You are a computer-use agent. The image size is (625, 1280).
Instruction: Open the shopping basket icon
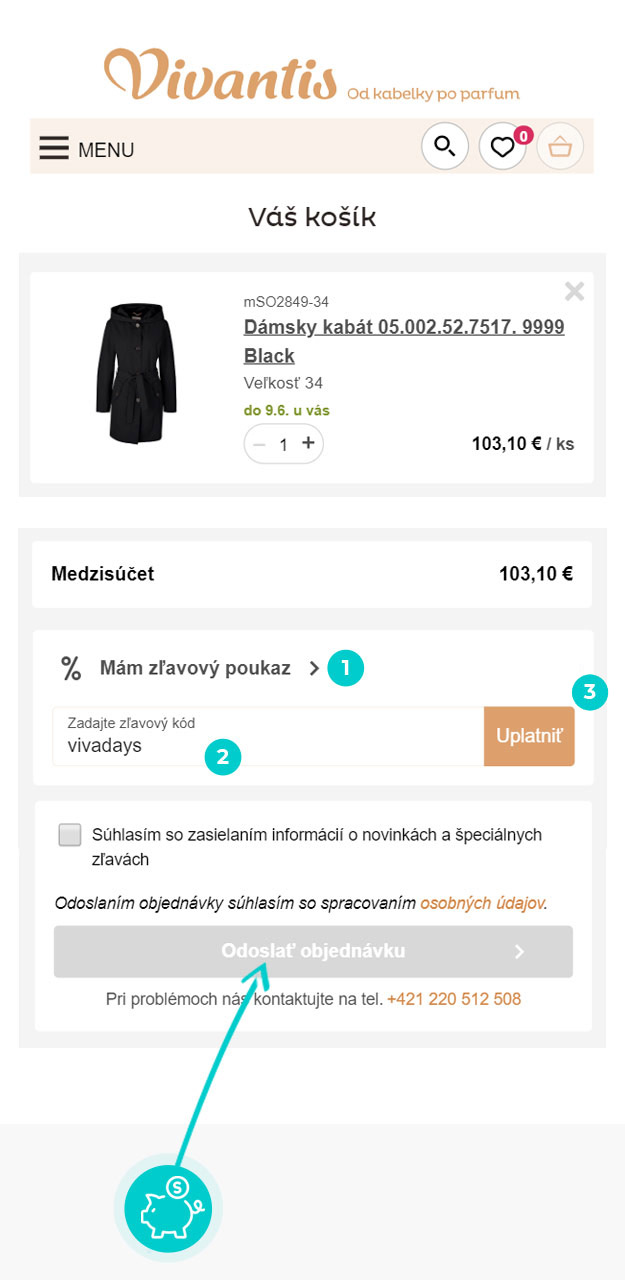(x=561, y=147)
